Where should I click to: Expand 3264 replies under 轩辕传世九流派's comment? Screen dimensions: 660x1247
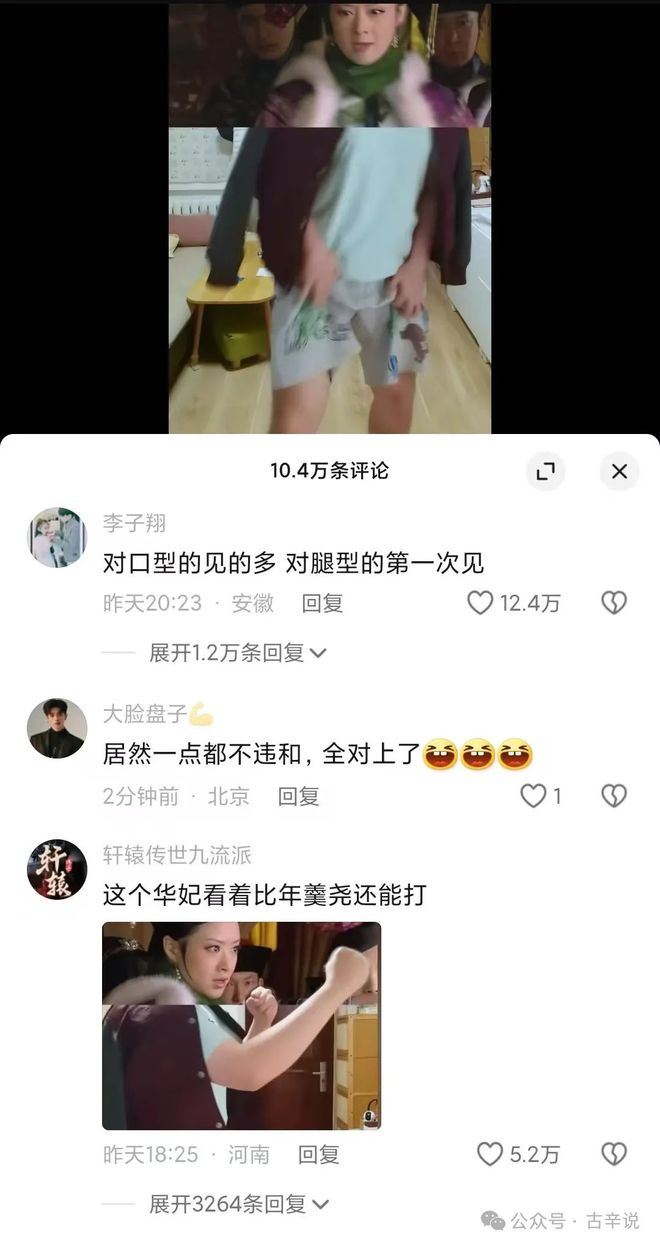(238, 1205)
